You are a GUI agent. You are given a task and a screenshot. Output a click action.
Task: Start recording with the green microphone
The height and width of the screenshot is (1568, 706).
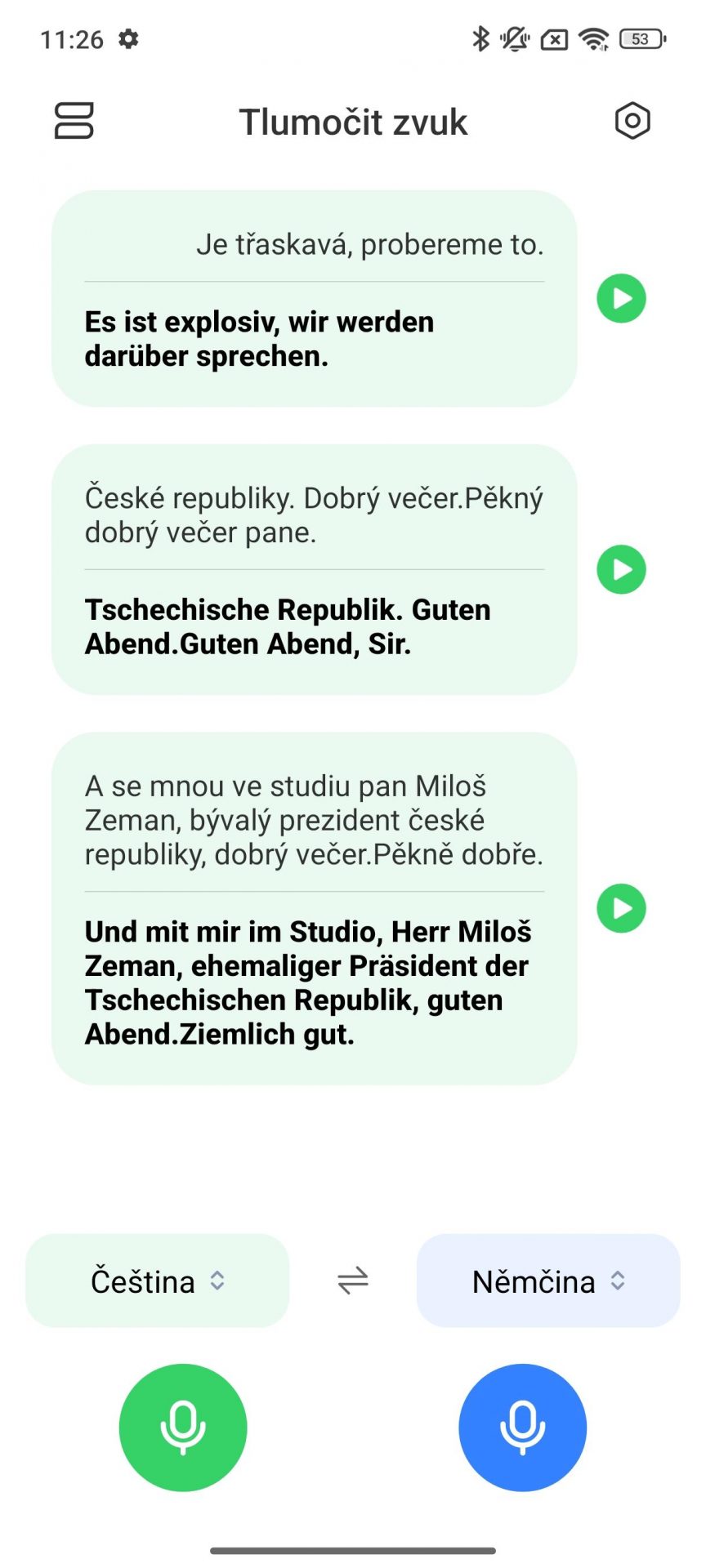click(x=183, y=1428)
